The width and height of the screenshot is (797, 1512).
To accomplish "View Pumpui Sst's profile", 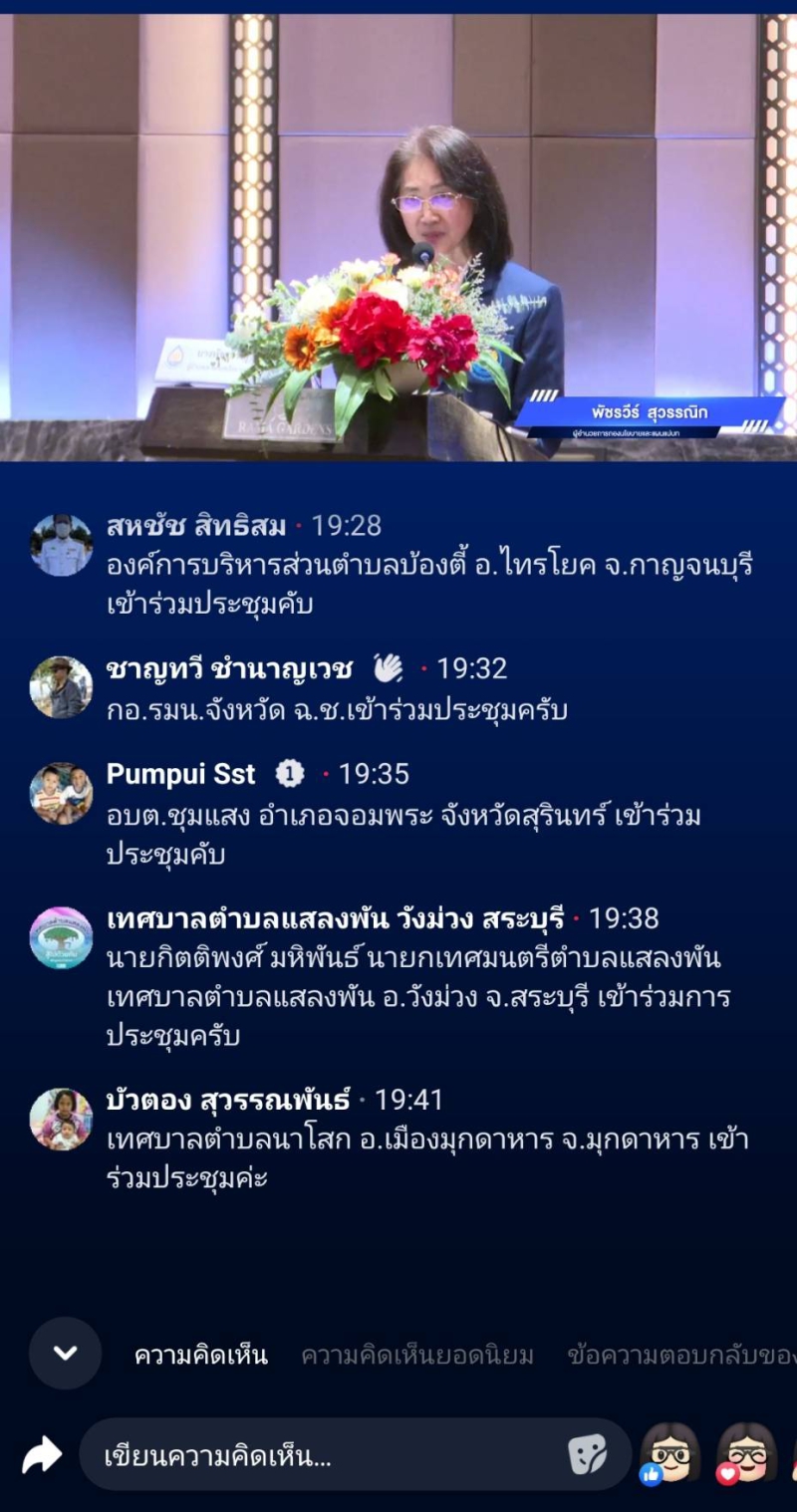I will 180,774.
